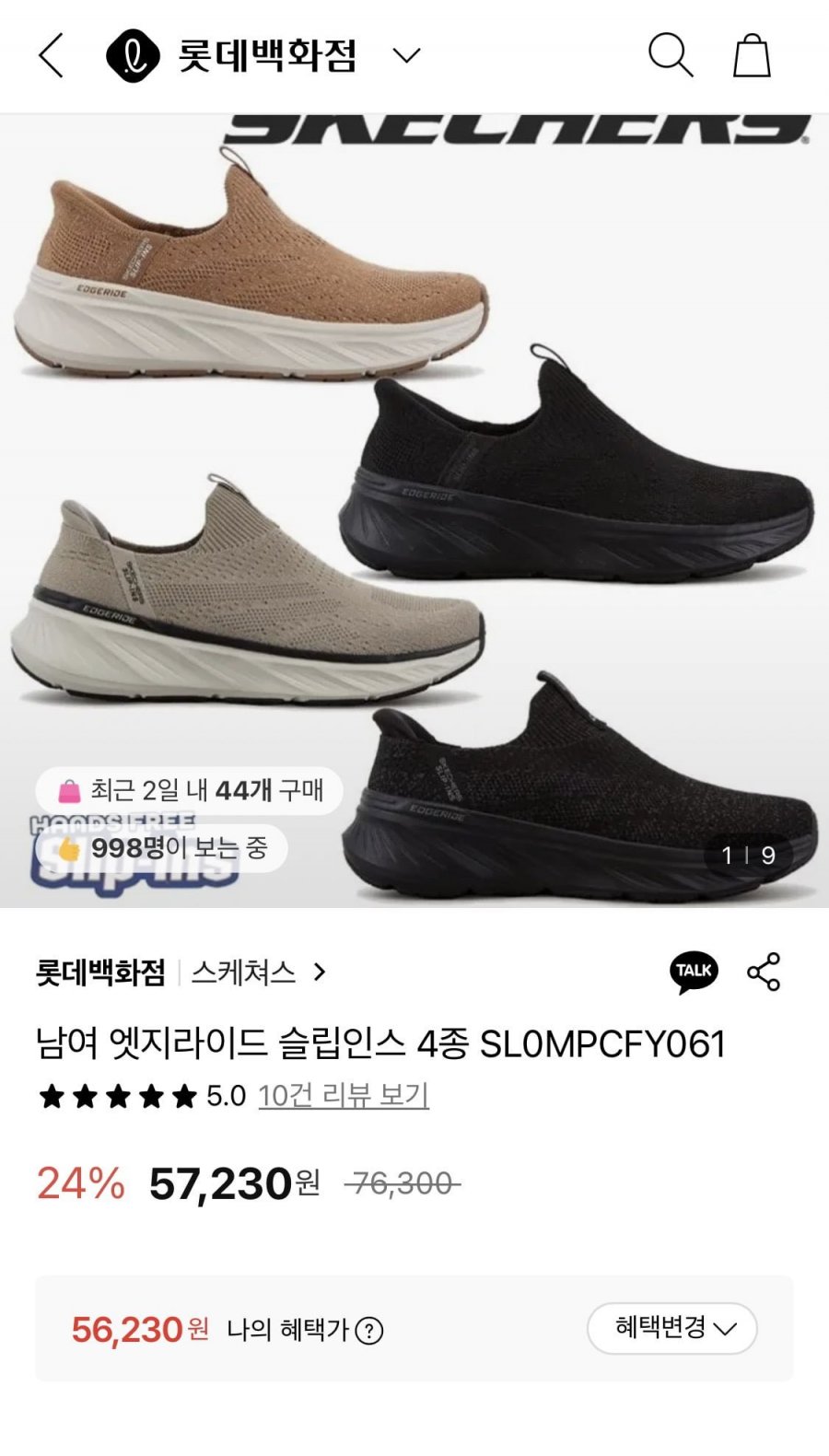This screenshot has height=1456, width=829.
Task: Share this product
Action: tap(764, 973)
